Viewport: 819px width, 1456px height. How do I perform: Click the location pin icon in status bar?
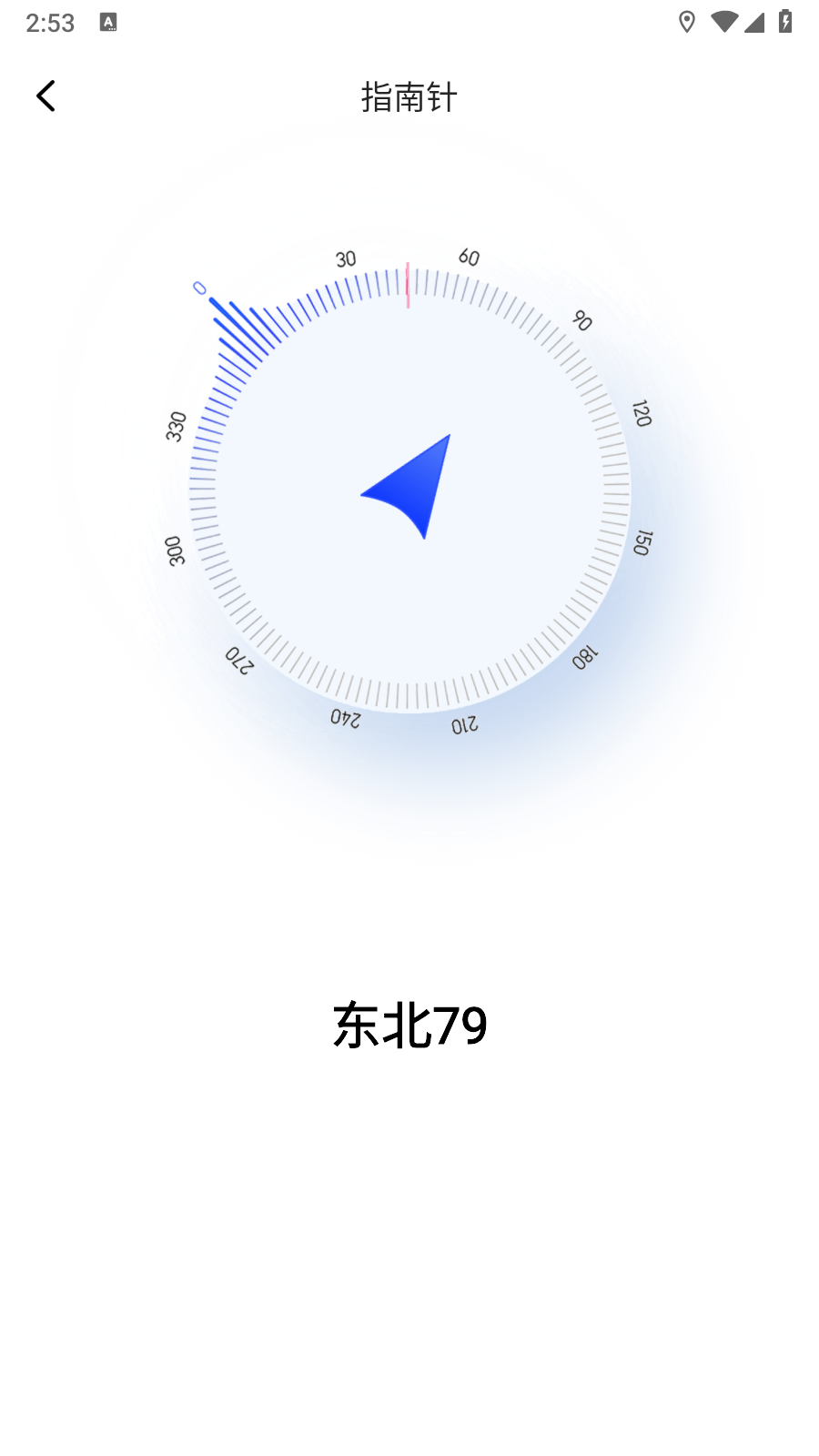click(x=687, y=20)
